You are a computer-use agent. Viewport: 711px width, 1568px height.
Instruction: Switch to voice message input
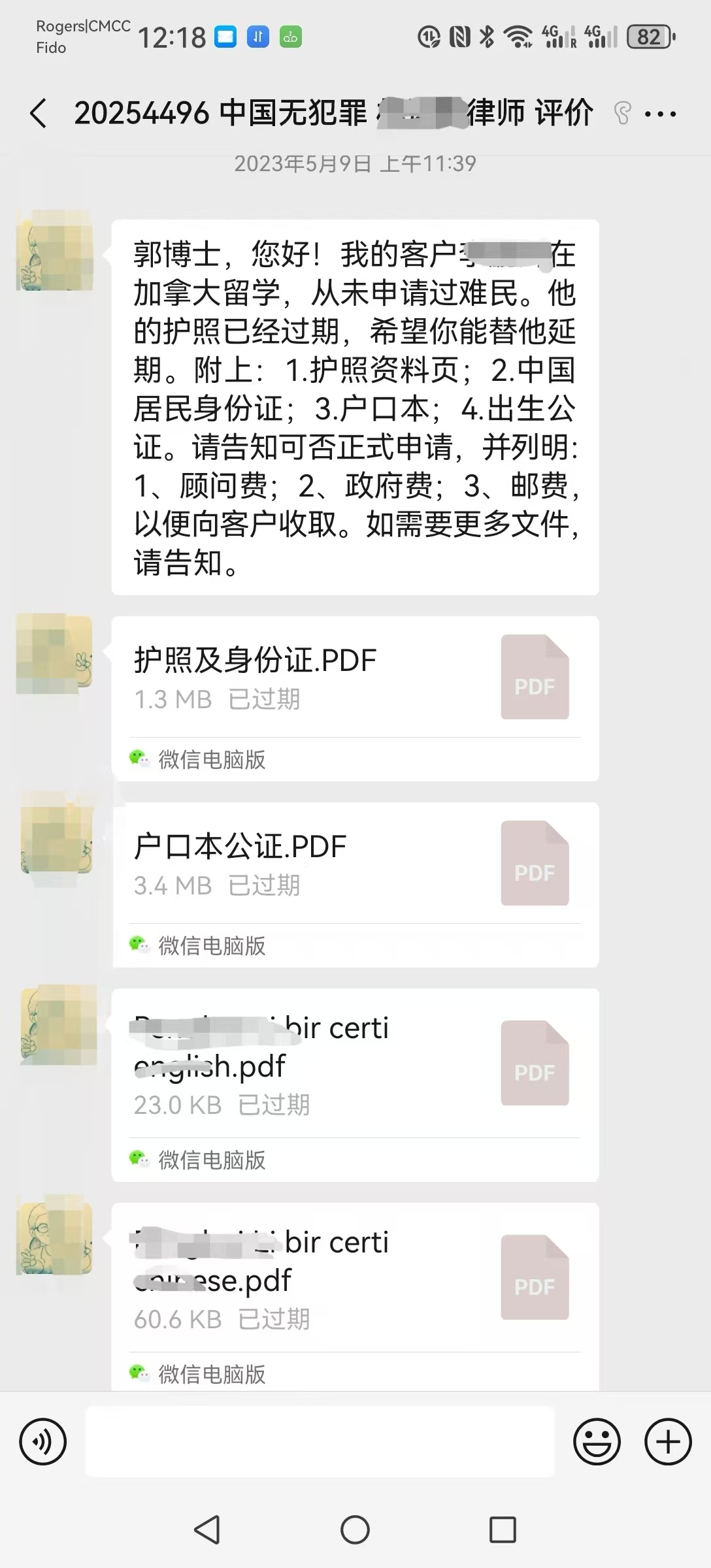tap(43, 1442)
